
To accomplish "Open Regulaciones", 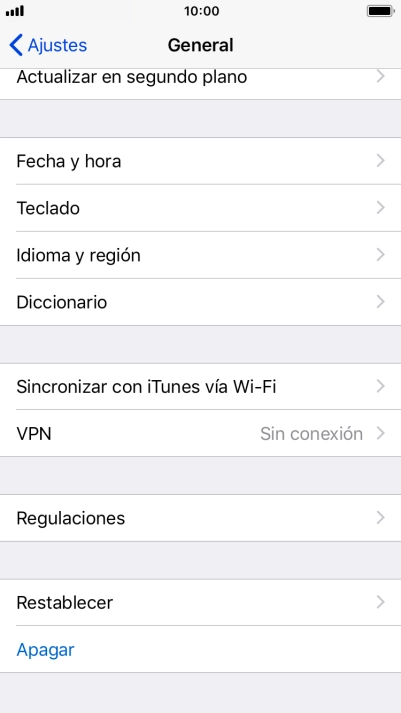I will click(200, 518).
